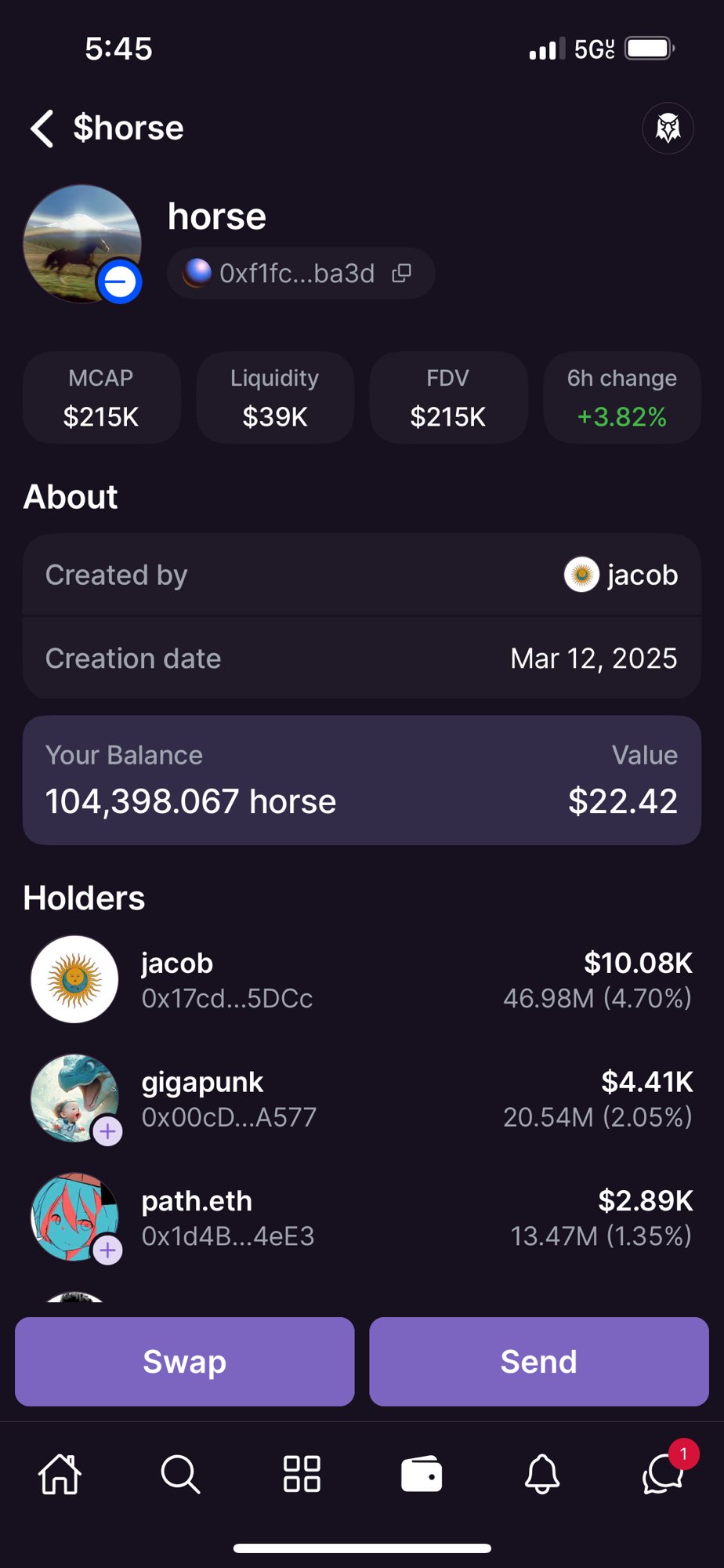The height and width of the screenshot is (1568, 724).
Task: Open the owl icon in the header
Action: (668, 128)
